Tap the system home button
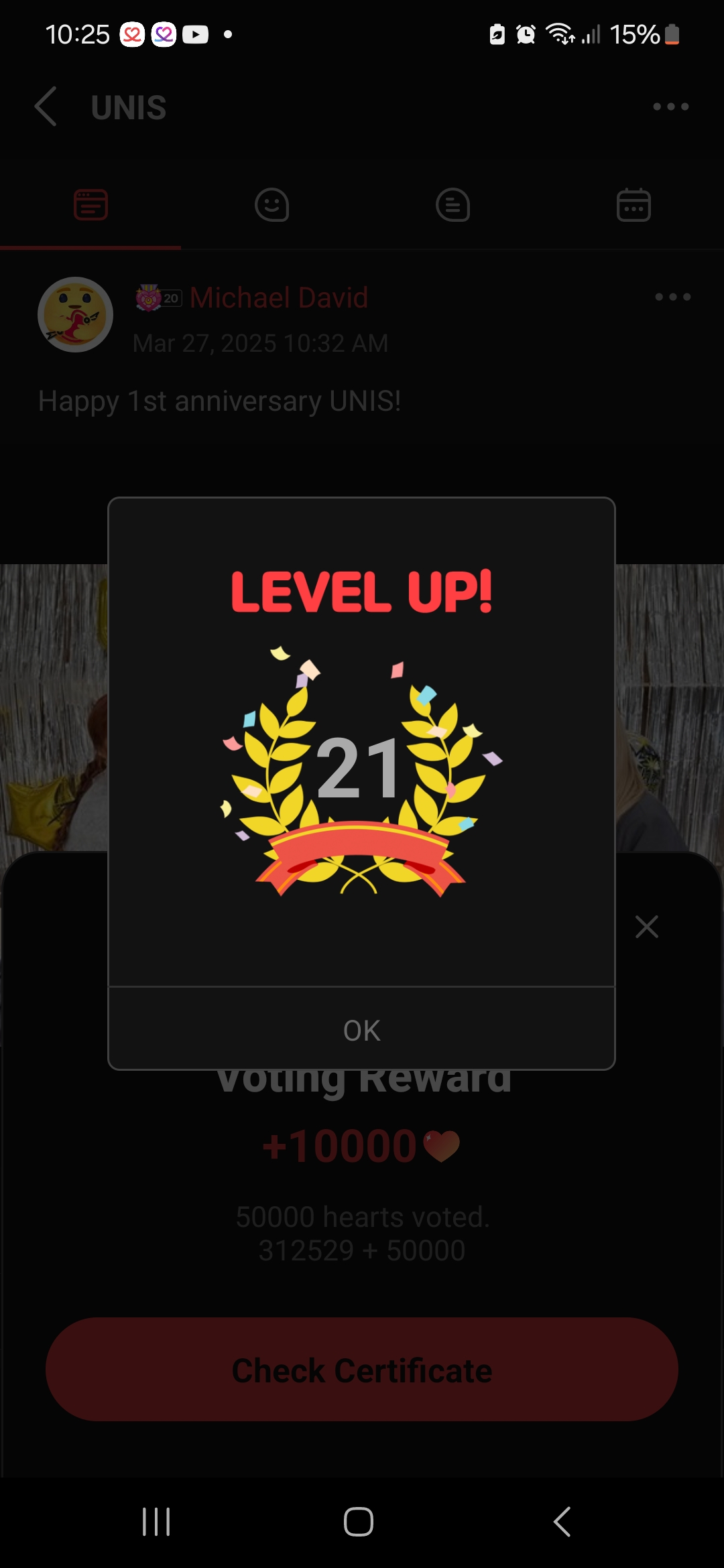The height and width of the screenshot is (1568, 724). click(359, 1522)
